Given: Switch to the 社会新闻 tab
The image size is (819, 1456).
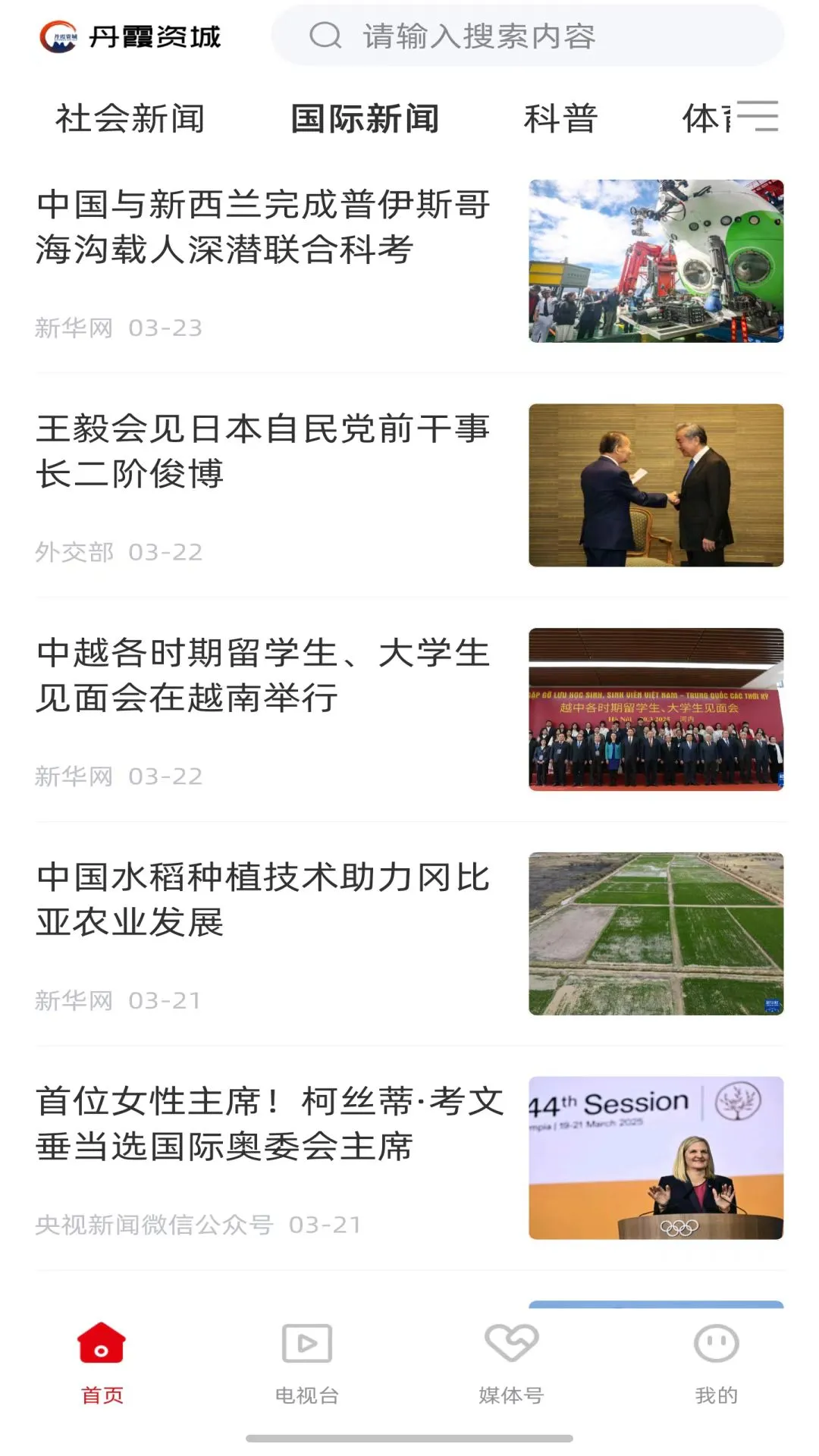Looking at the screenshot, I should tap(130, 118).
